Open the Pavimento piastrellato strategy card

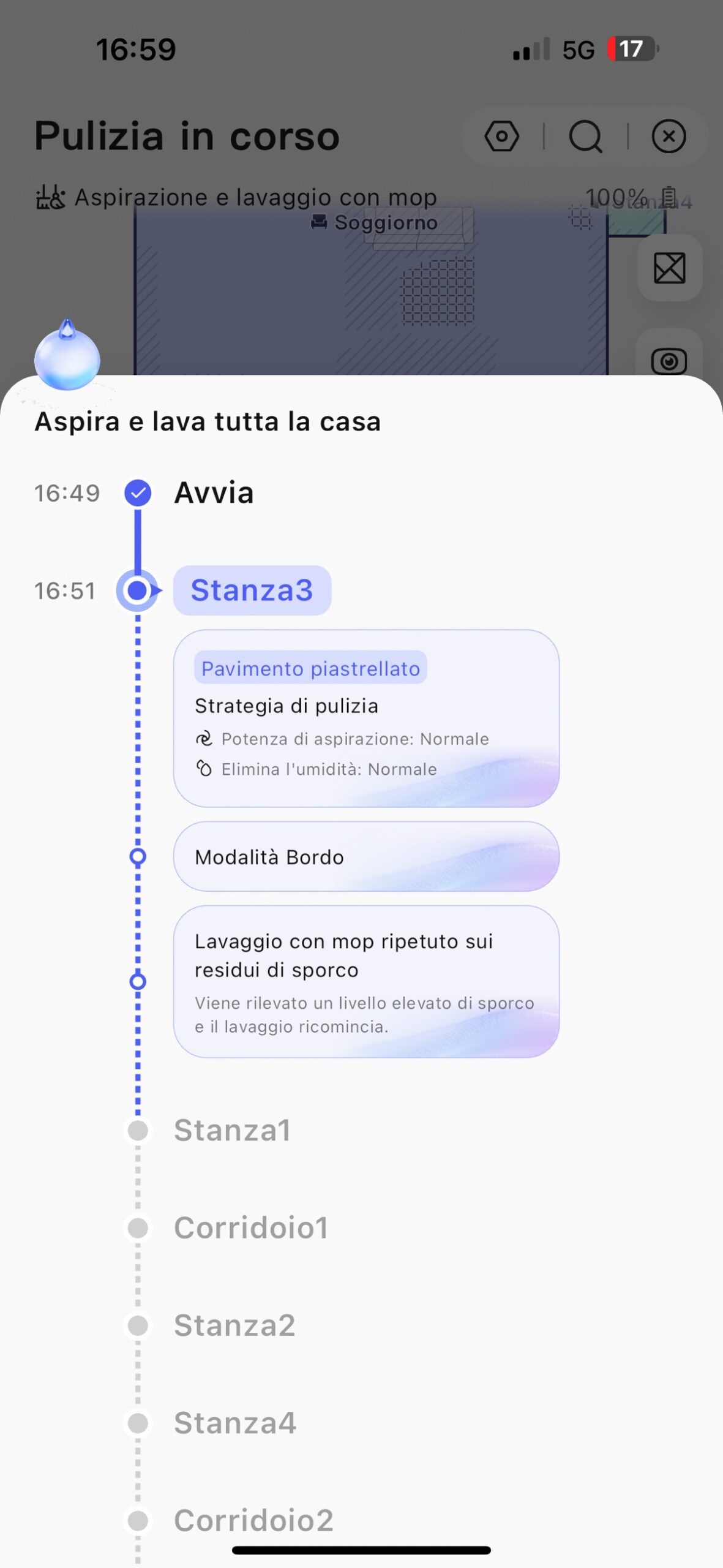pos(366,718)
